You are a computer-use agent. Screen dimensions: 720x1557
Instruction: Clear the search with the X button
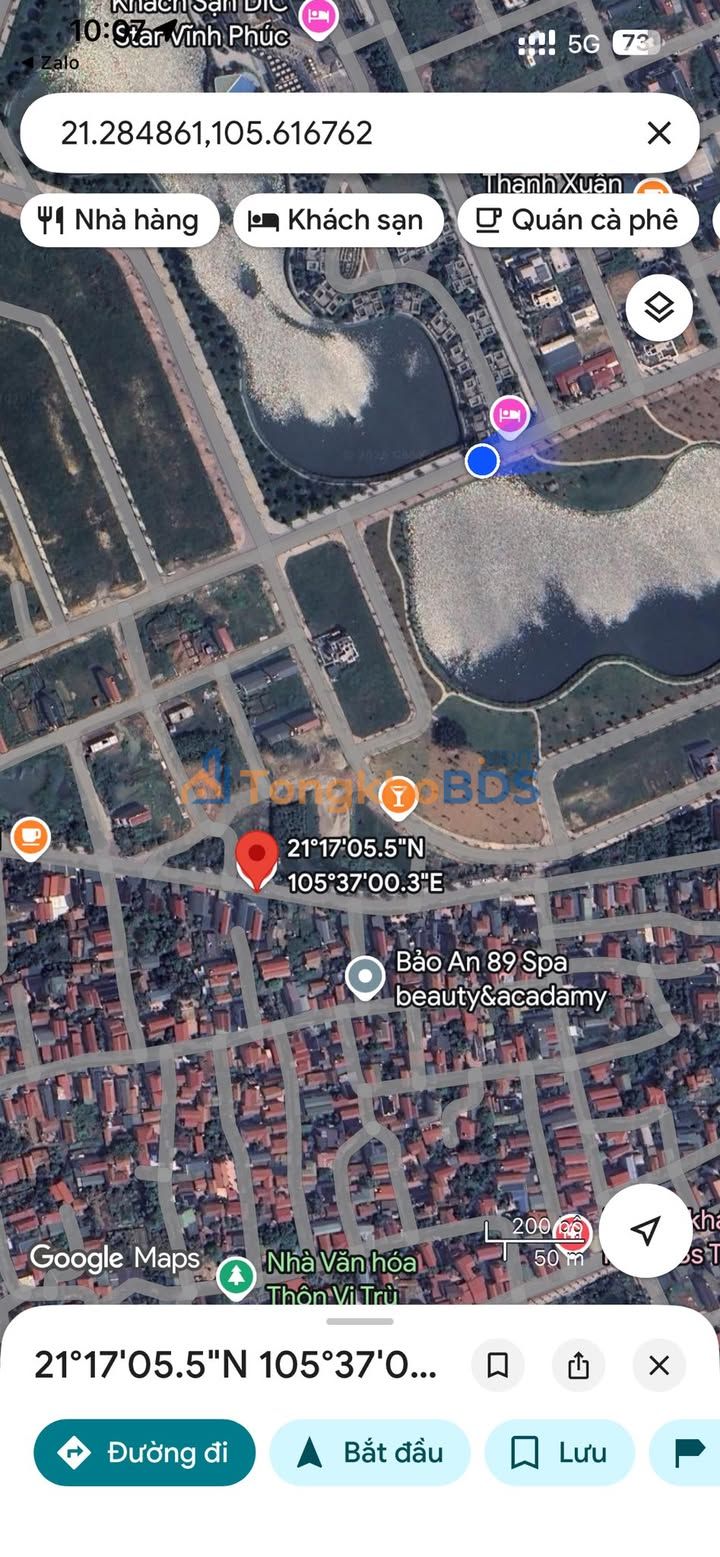pyautogui.click(x=659, y=133)
